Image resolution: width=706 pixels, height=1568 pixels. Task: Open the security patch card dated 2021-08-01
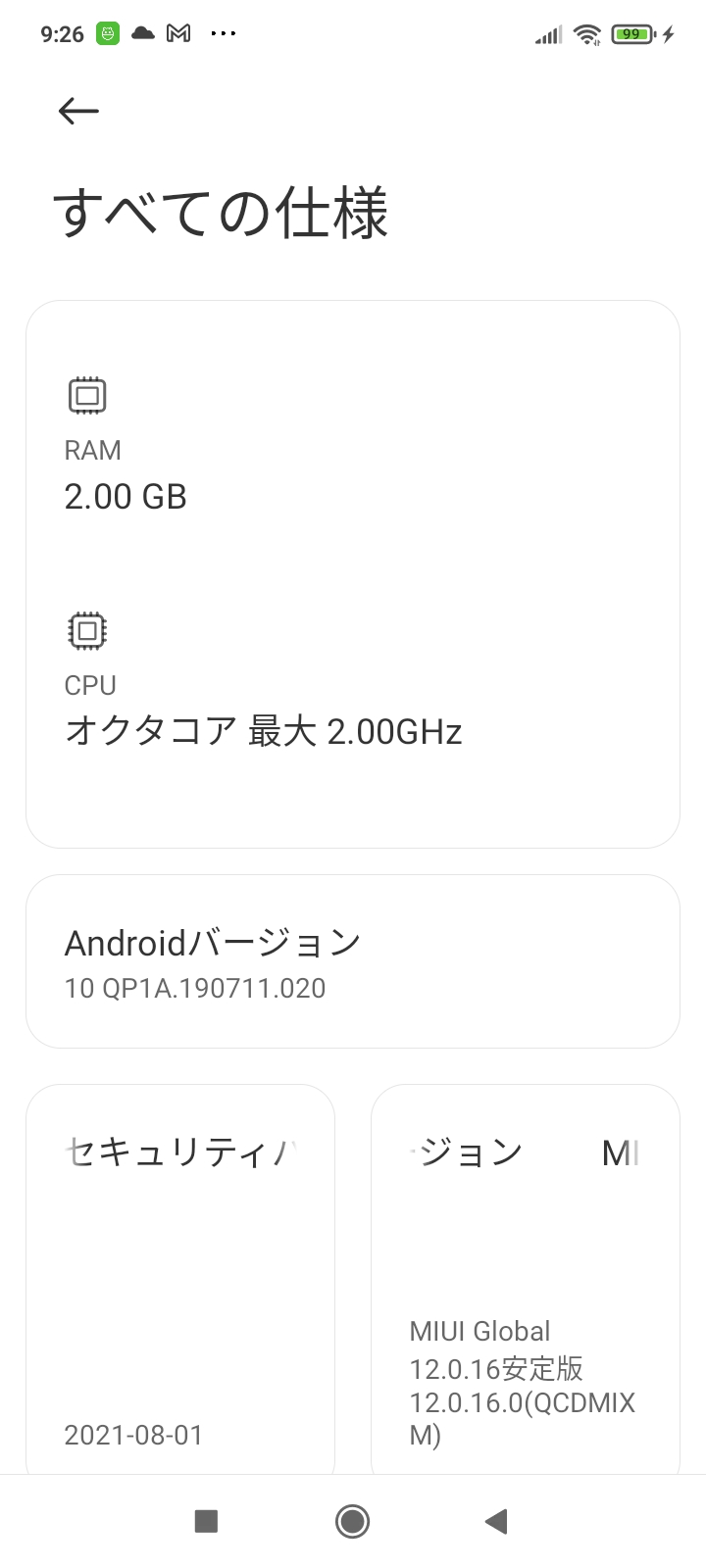[180, 1279]
